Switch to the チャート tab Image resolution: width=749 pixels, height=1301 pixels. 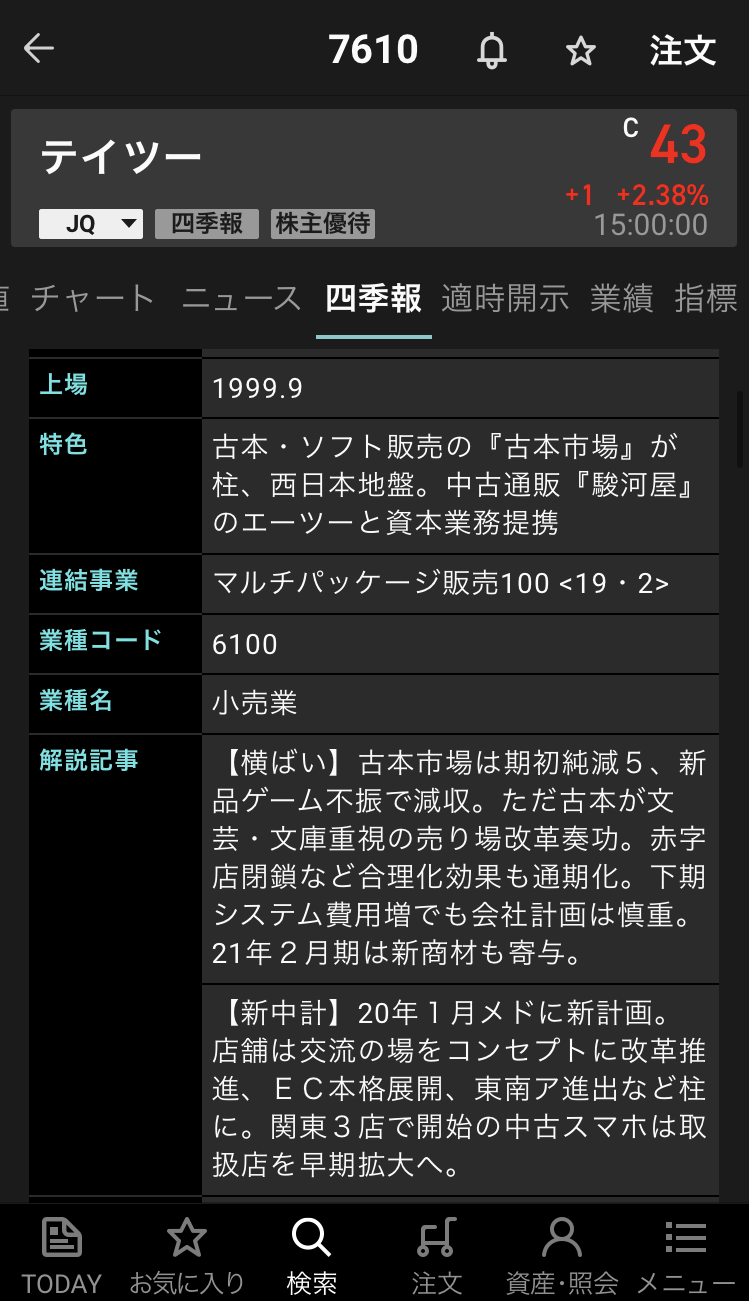tap(93, 298)
